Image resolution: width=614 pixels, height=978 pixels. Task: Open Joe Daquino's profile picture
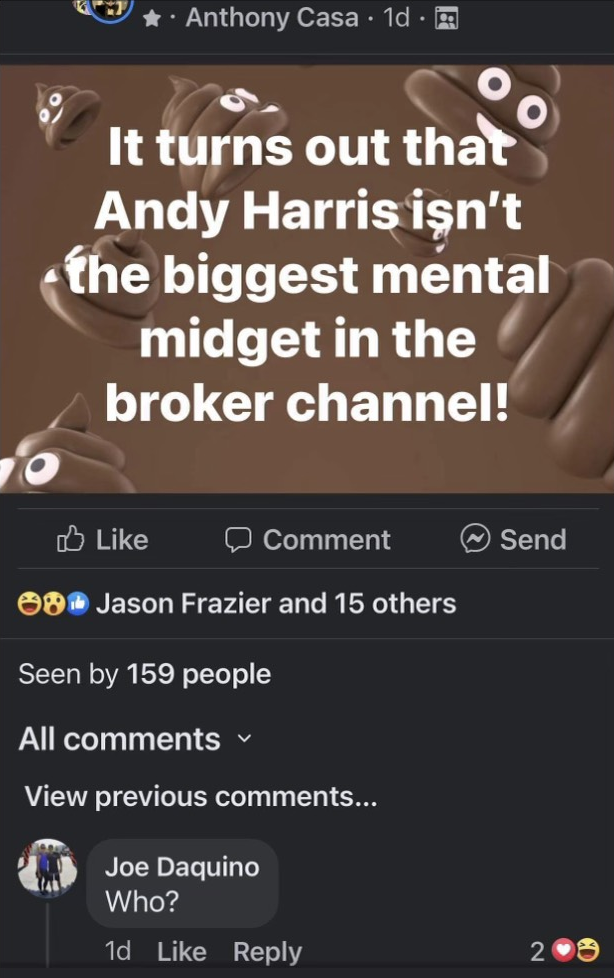tap(47, 867)
